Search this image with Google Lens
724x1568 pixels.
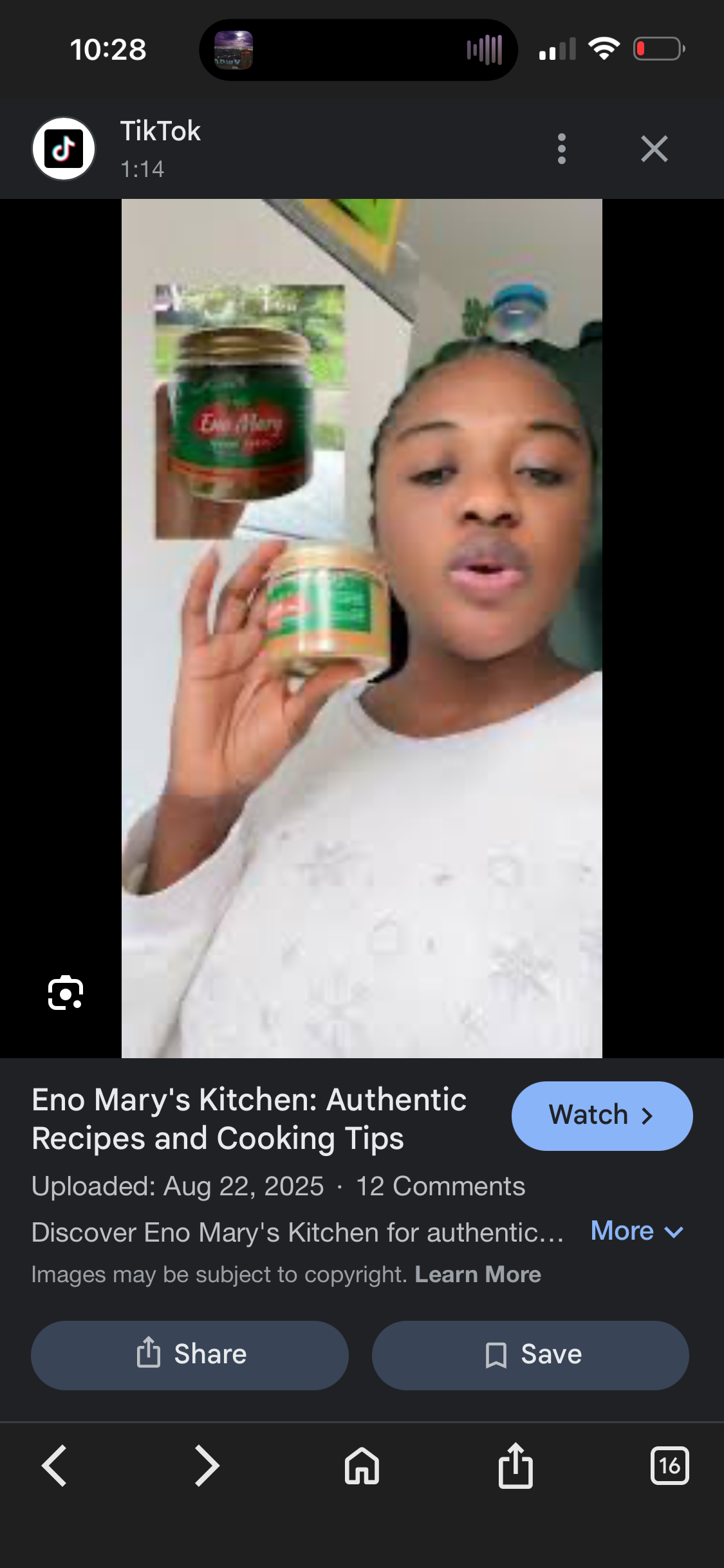[66, 993]
